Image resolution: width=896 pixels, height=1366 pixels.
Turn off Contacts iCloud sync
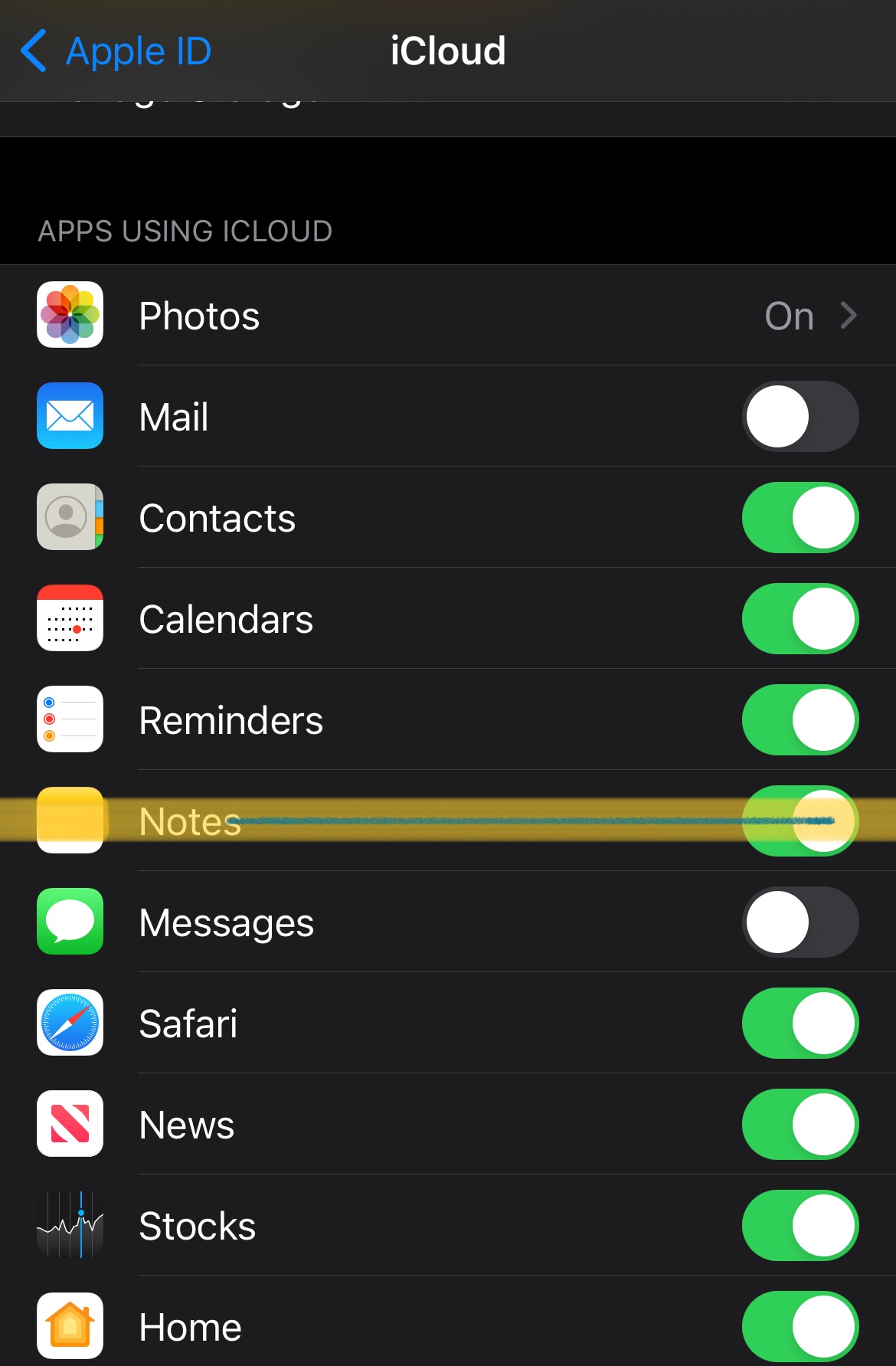click(x=800, y=518)
